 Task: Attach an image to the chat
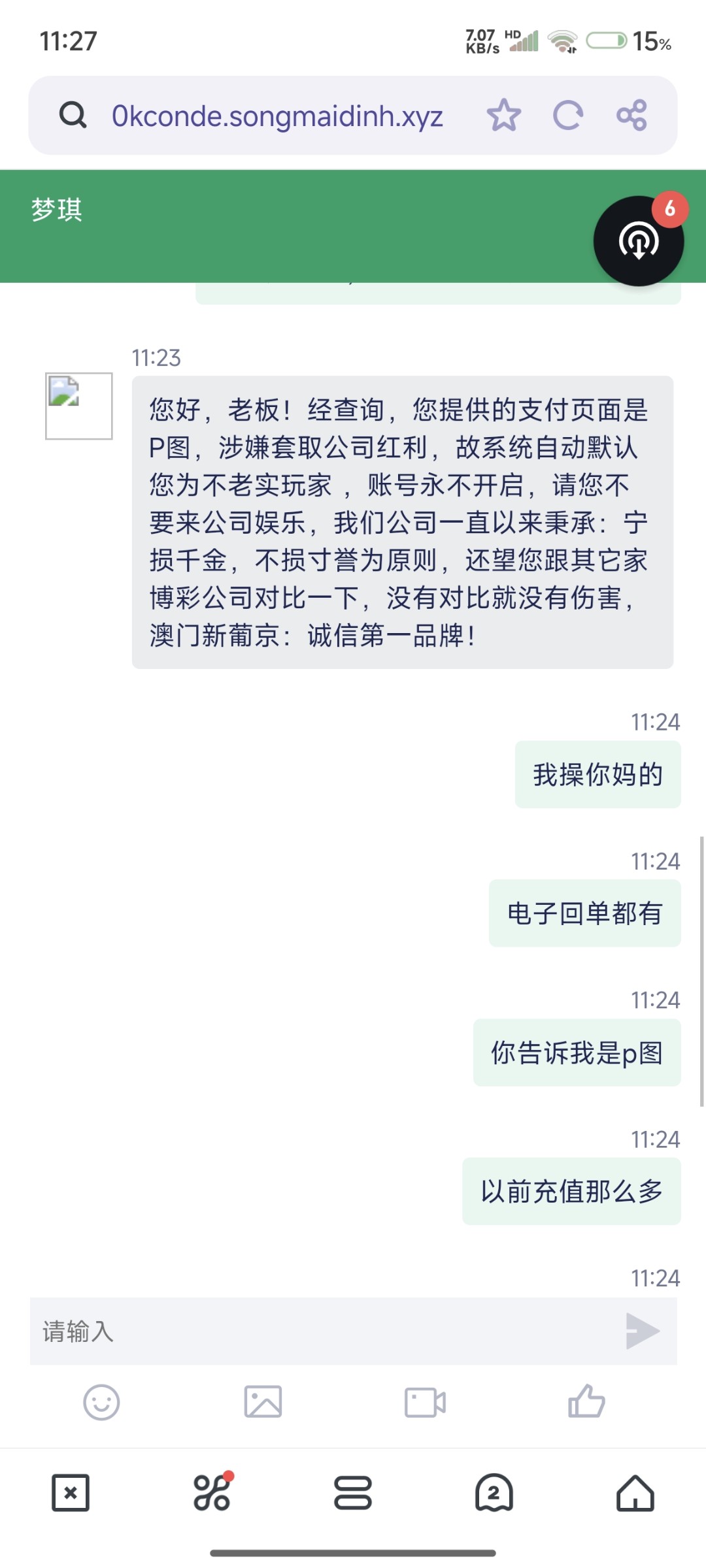point(263,1402)
